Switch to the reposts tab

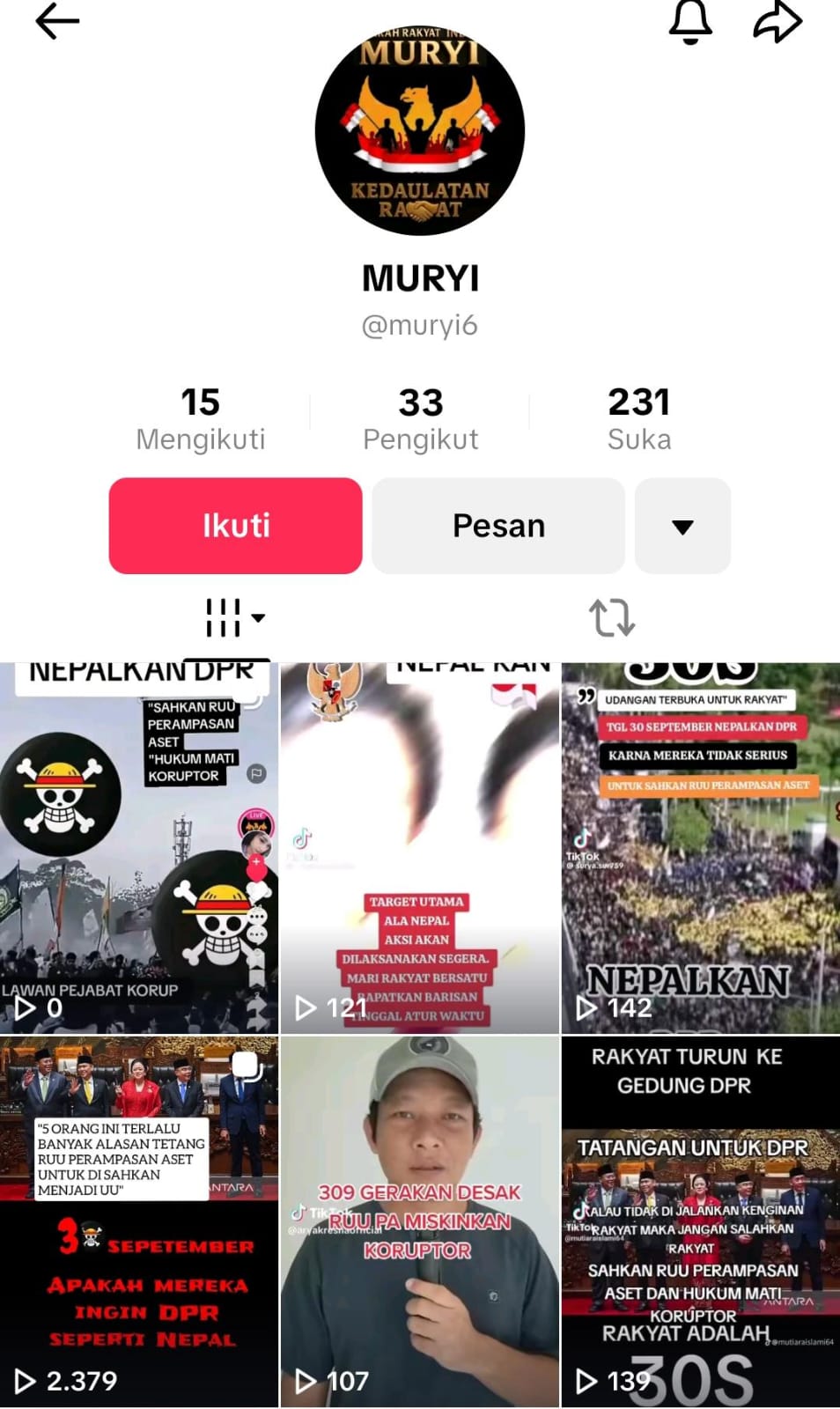(x=611, y=617)
